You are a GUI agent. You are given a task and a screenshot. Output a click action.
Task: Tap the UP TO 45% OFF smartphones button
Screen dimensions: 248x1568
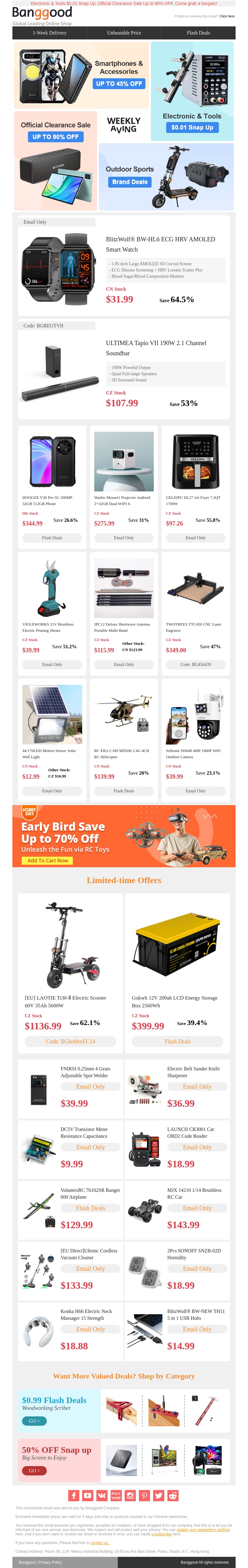(x=120, y=83)
